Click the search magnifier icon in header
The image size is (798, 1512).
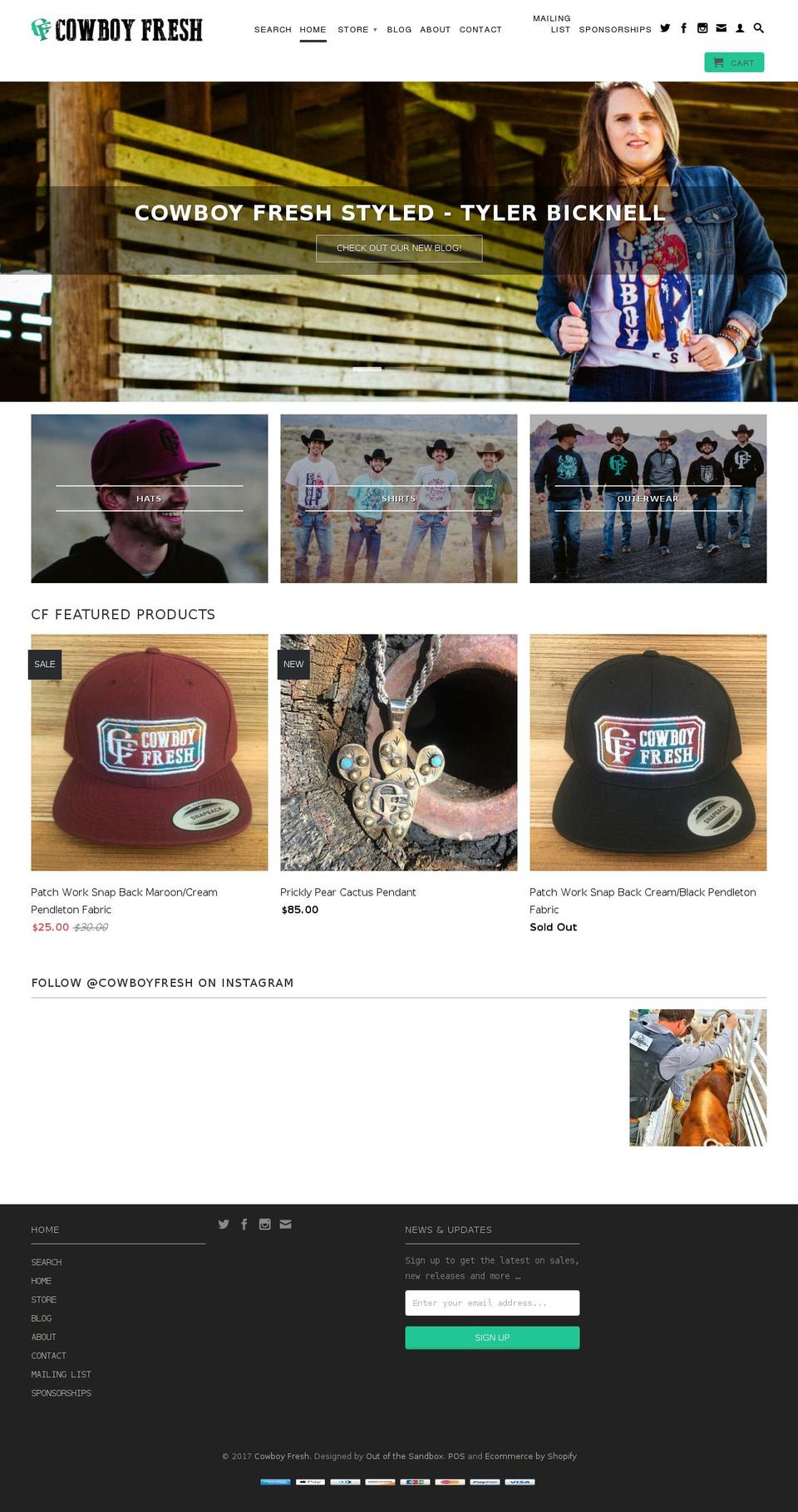(757, 27)
